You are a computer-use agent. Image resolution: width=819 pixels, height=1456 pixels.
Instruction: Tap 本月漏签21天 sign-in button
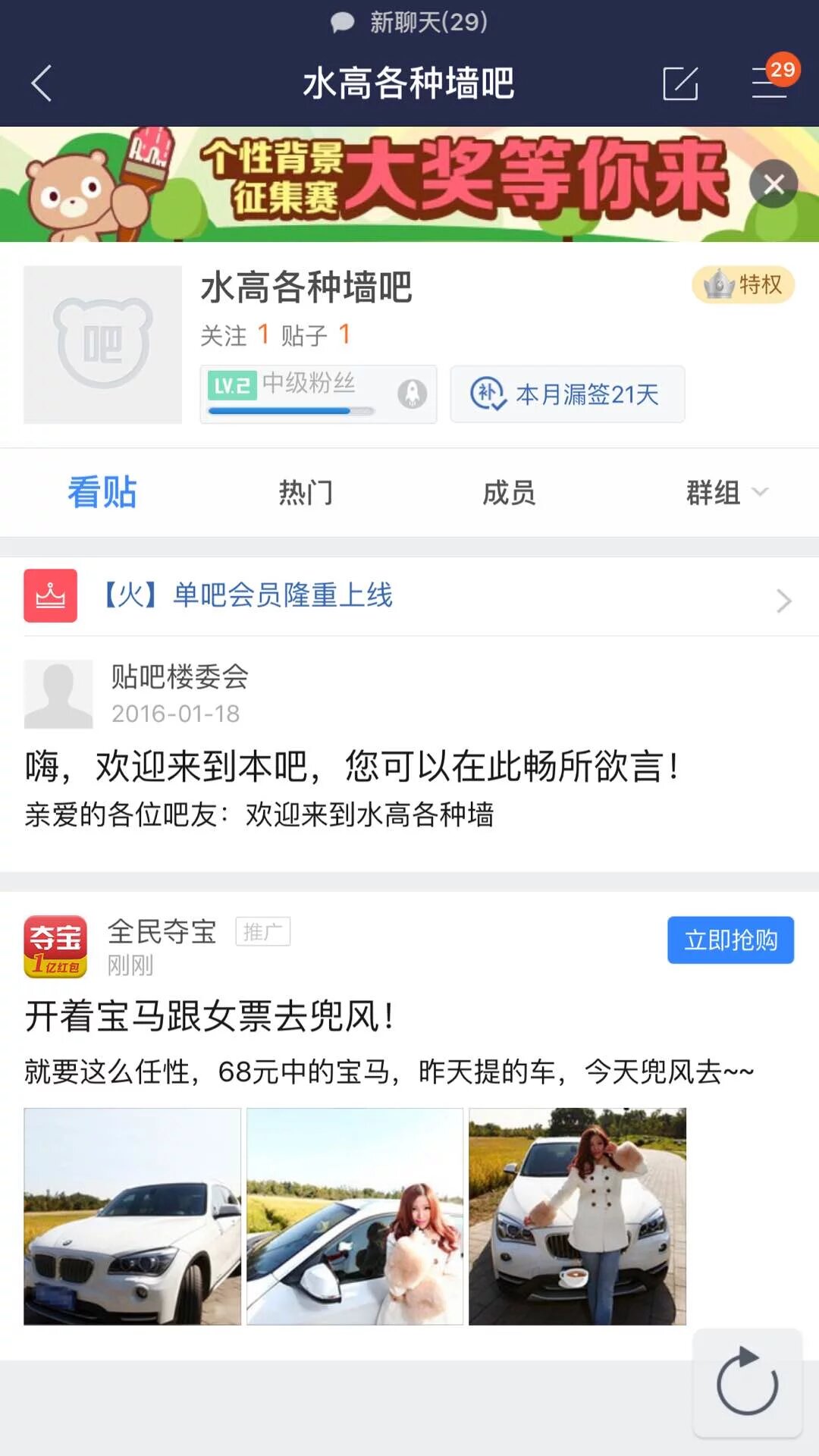point(567,394)
